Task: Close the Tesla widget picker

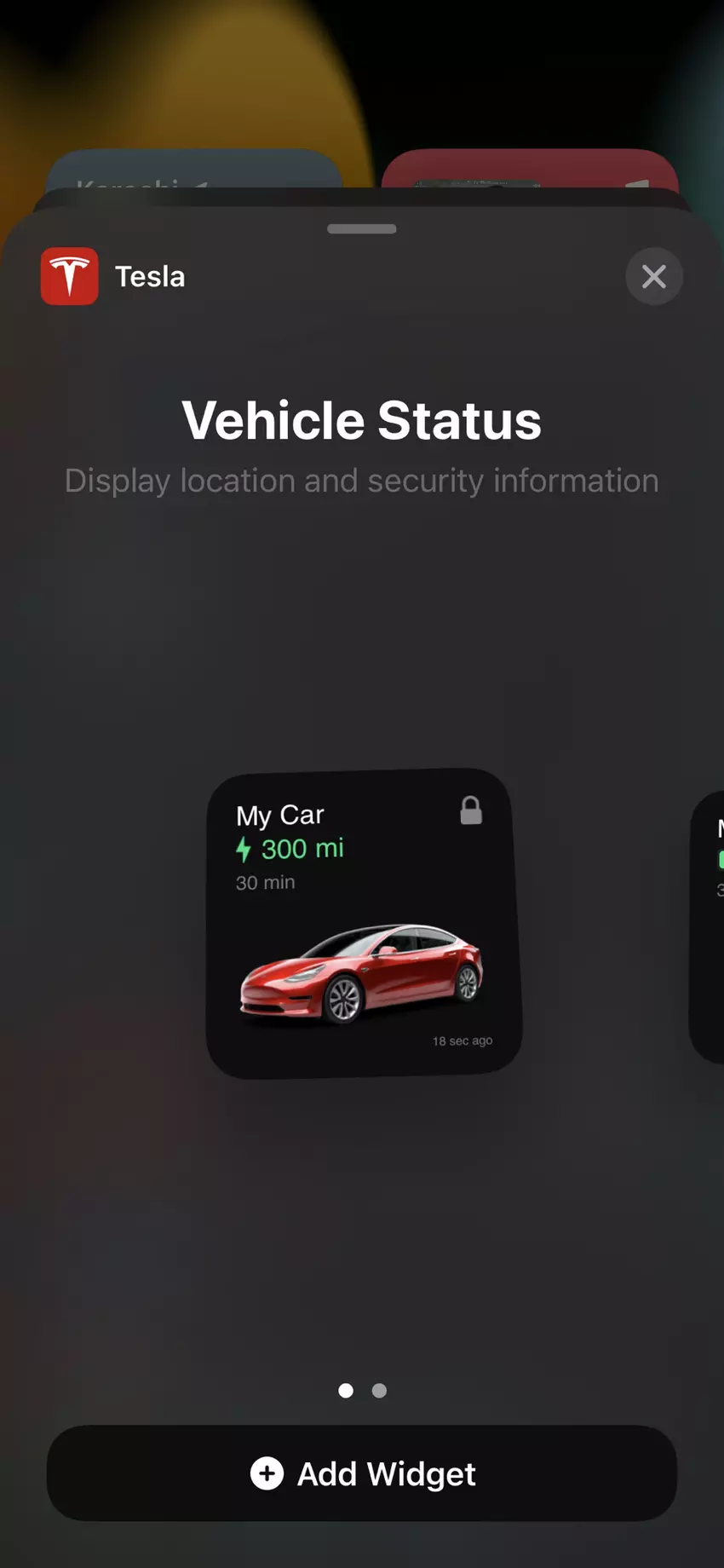Action: click(x=653, y=276)
